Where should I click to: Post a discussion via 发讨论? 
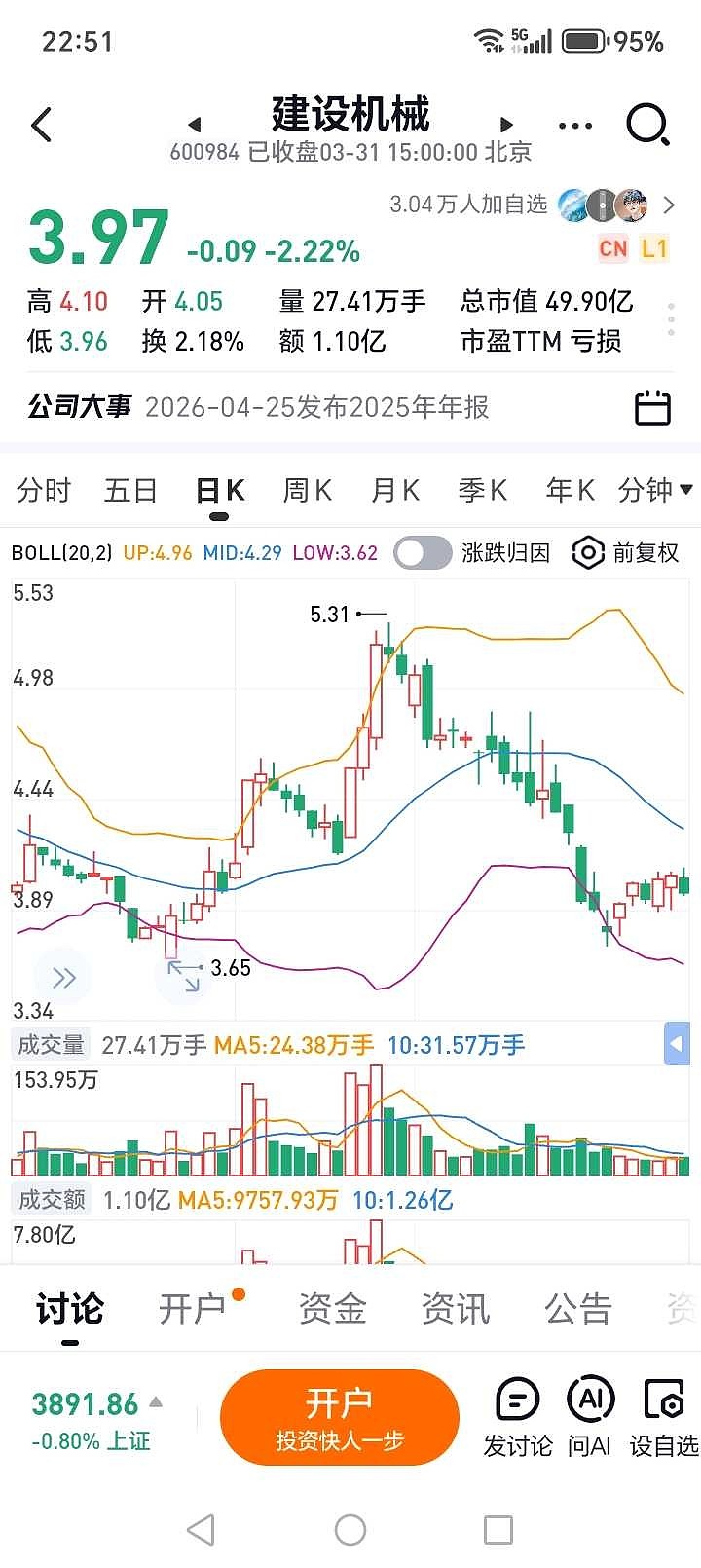click(517, 1417)
